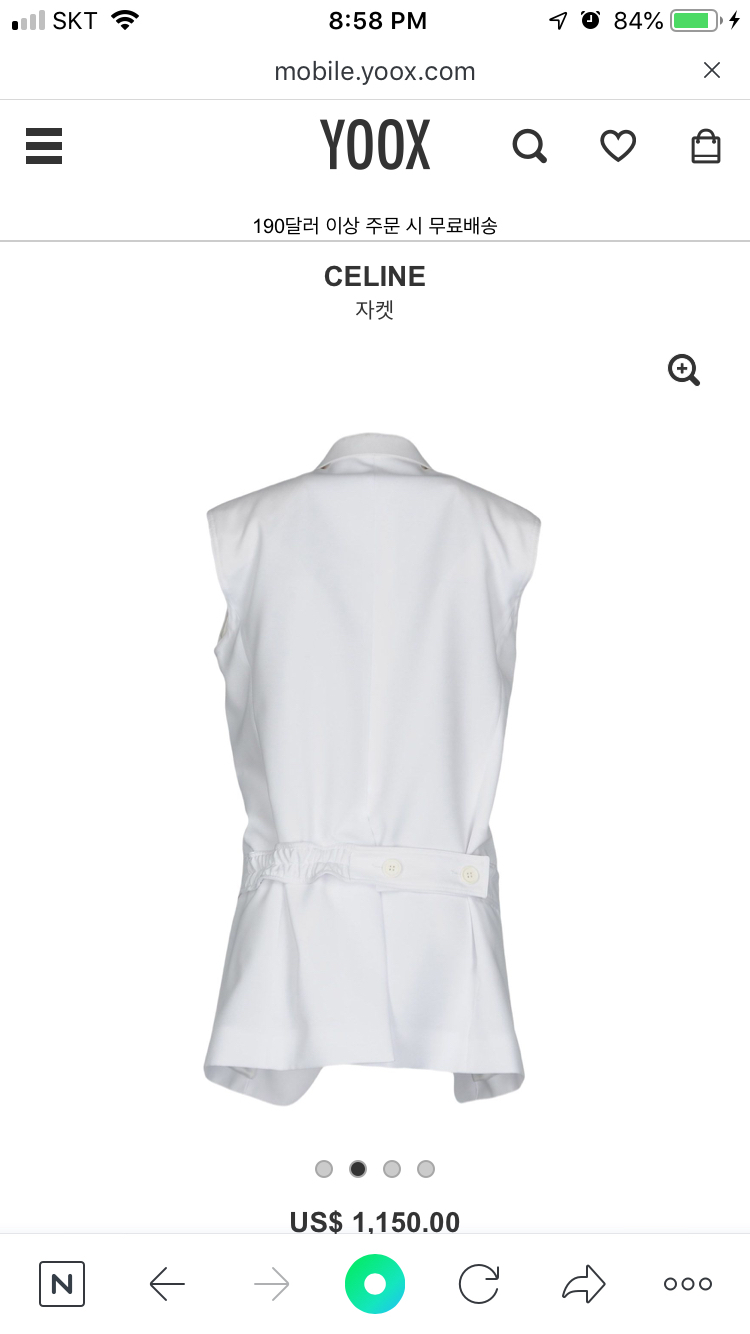Viewport: 750px width, 1334px height.
Task: Zoom in on the product image
Action: 684,370
